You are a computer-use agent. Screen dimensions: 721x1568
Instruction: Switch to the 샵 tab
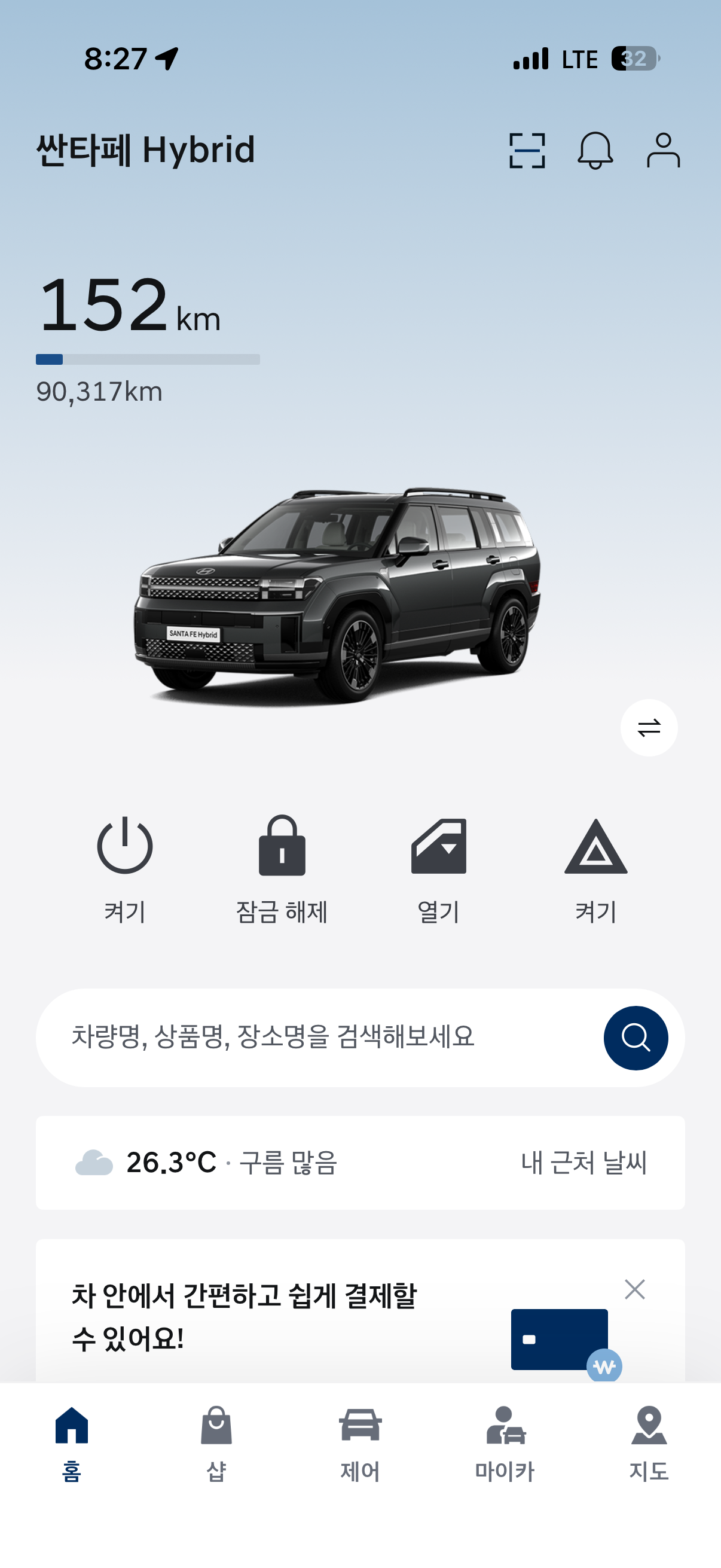pyautogui.click(x=216, y=1444)
